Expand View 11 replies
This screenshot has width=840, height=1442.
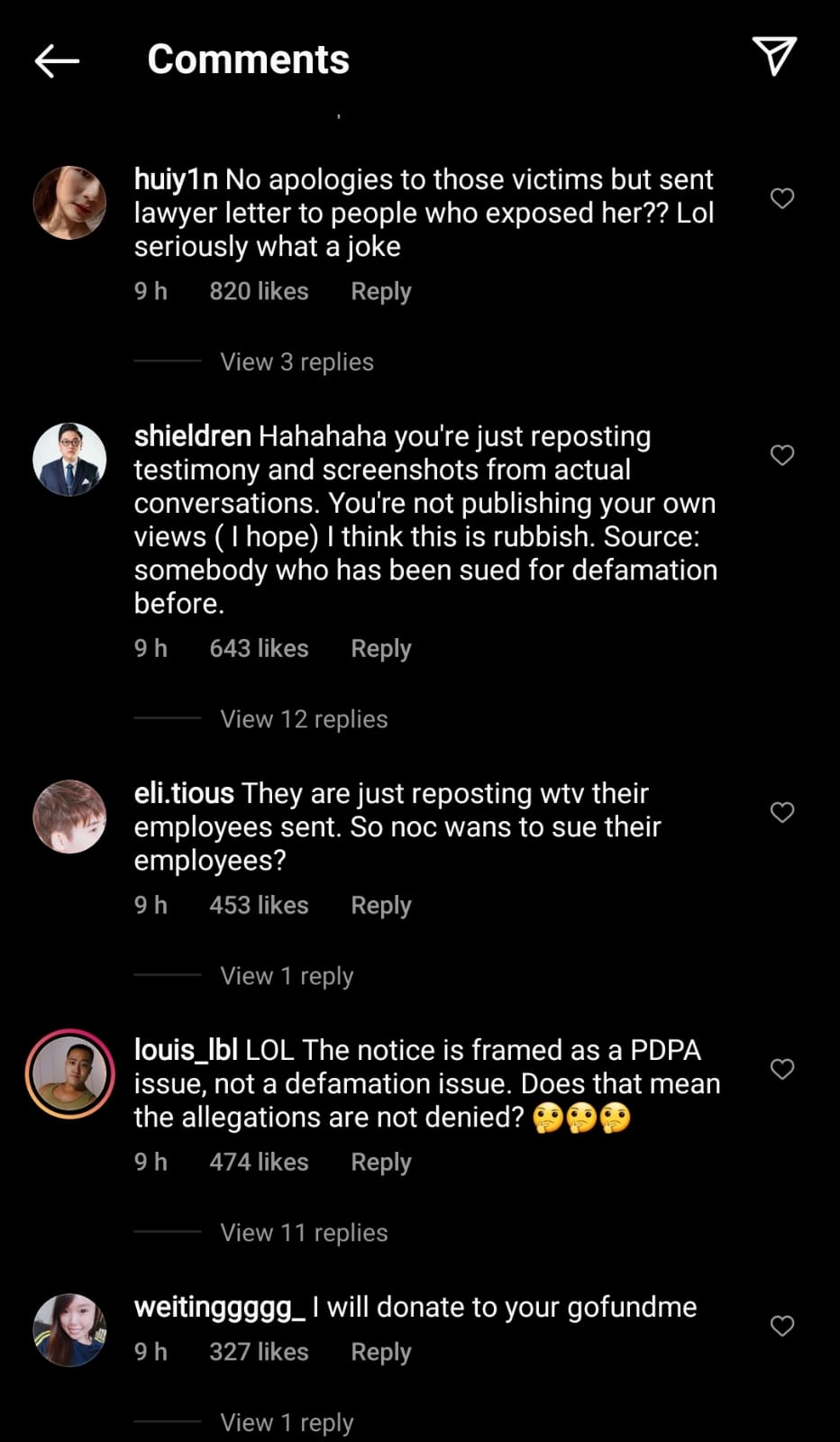click(x=304, y=1232)
